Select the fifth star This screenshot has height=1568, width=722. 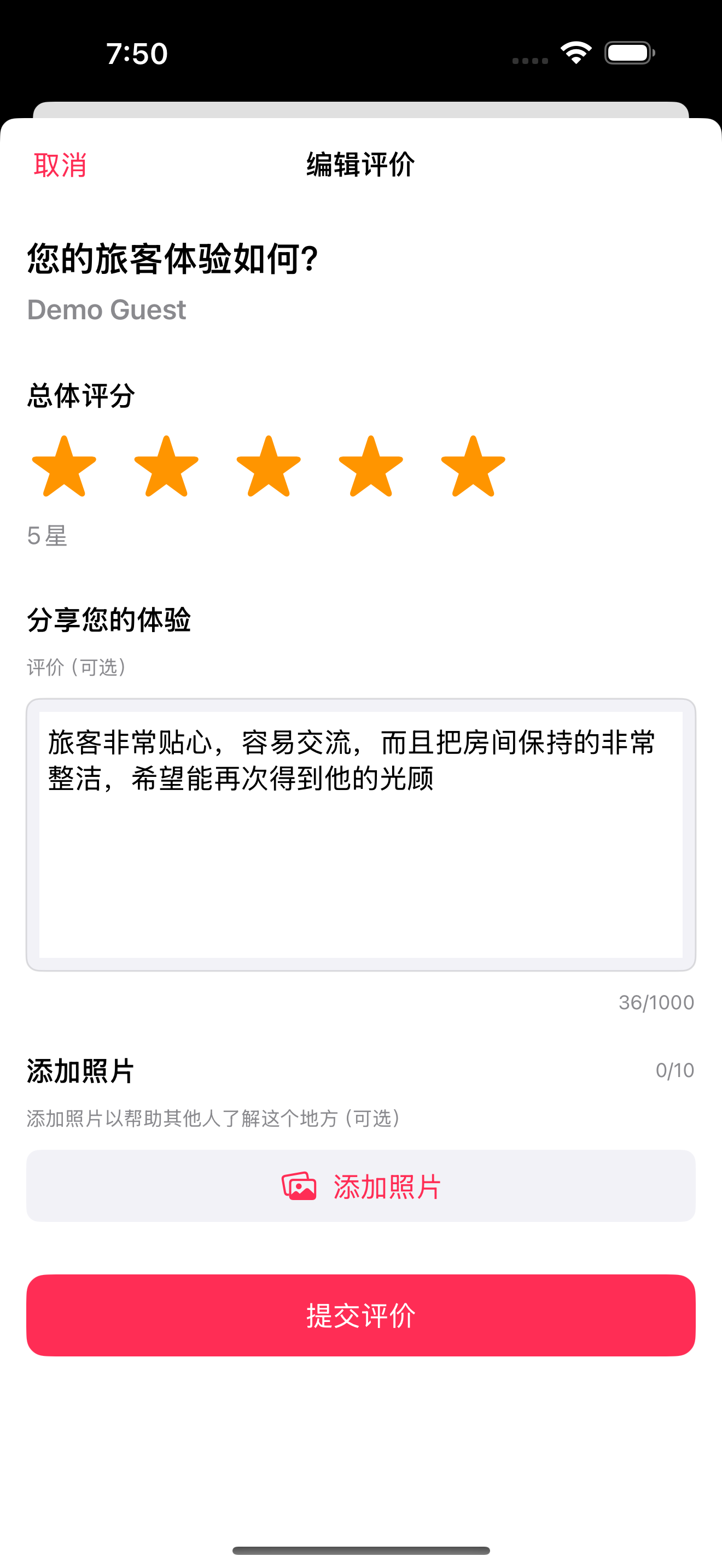473,467
